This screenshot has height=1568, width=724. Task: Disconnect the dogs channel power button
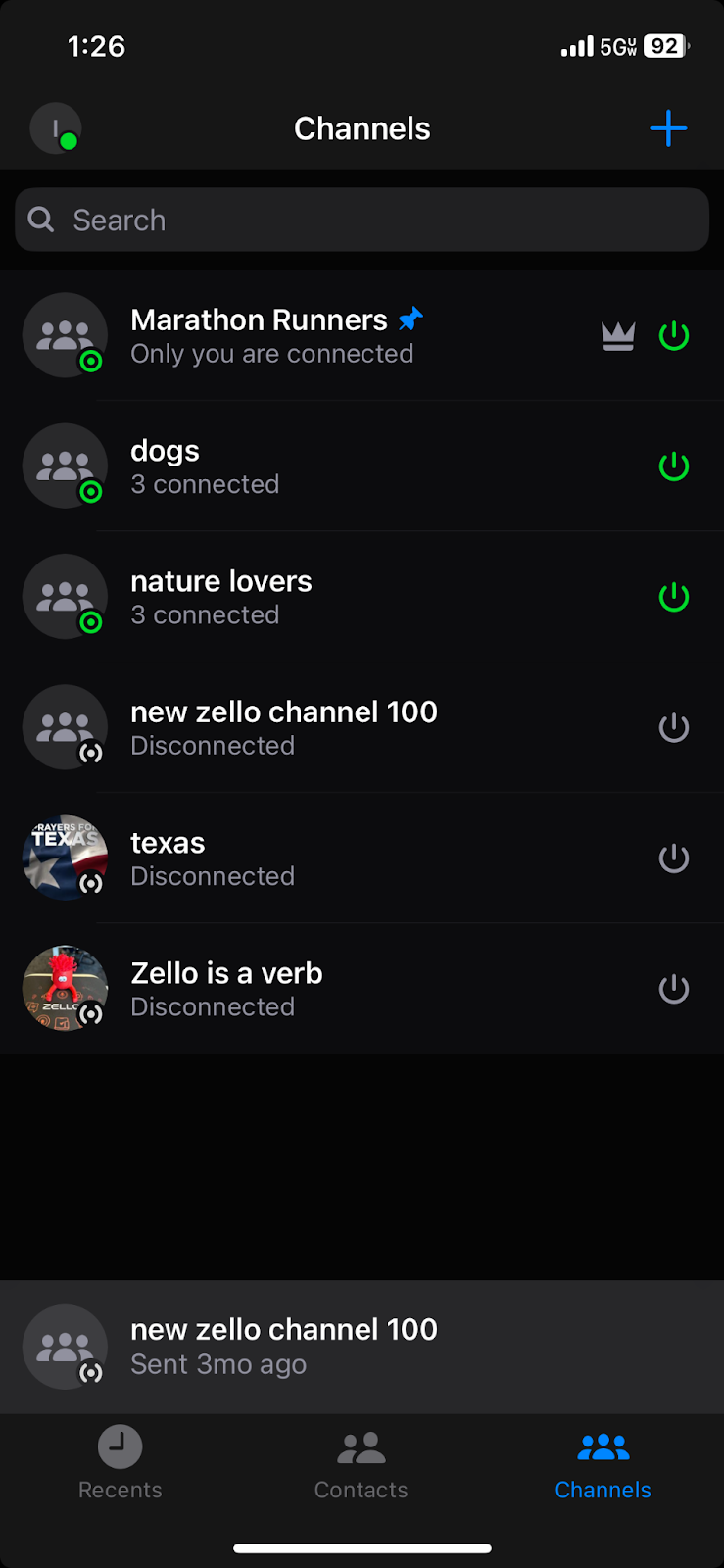pos(674,466)
